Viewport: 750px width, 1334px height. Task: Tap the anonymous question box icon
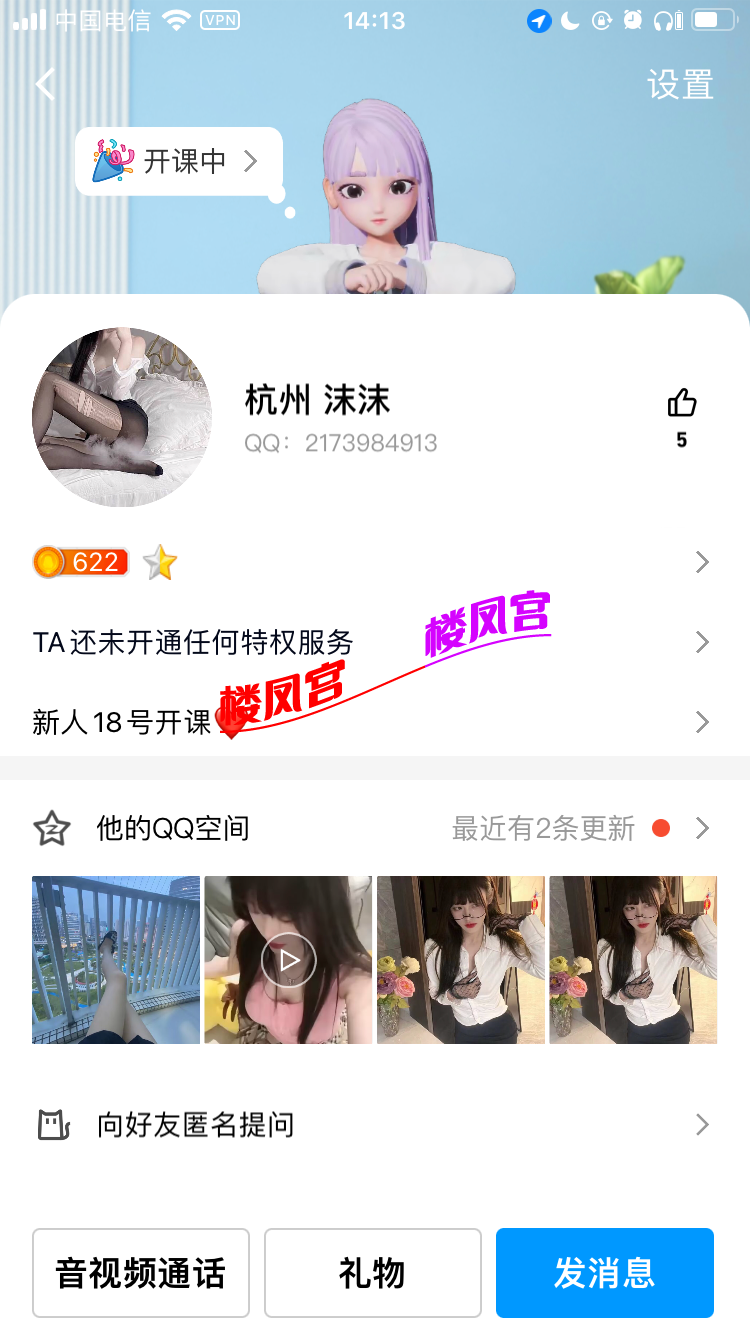coord(51,1125)
